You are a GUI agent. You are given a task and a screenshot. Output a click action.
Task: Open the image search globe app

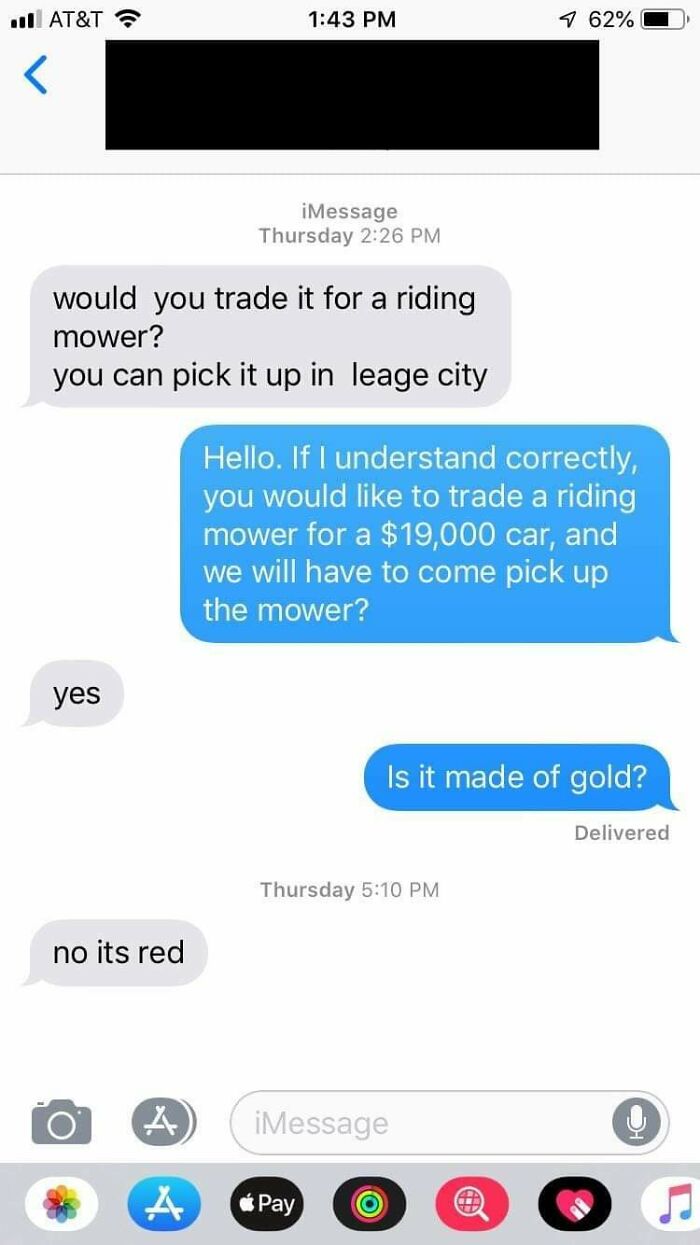(x=472, y=1204)
